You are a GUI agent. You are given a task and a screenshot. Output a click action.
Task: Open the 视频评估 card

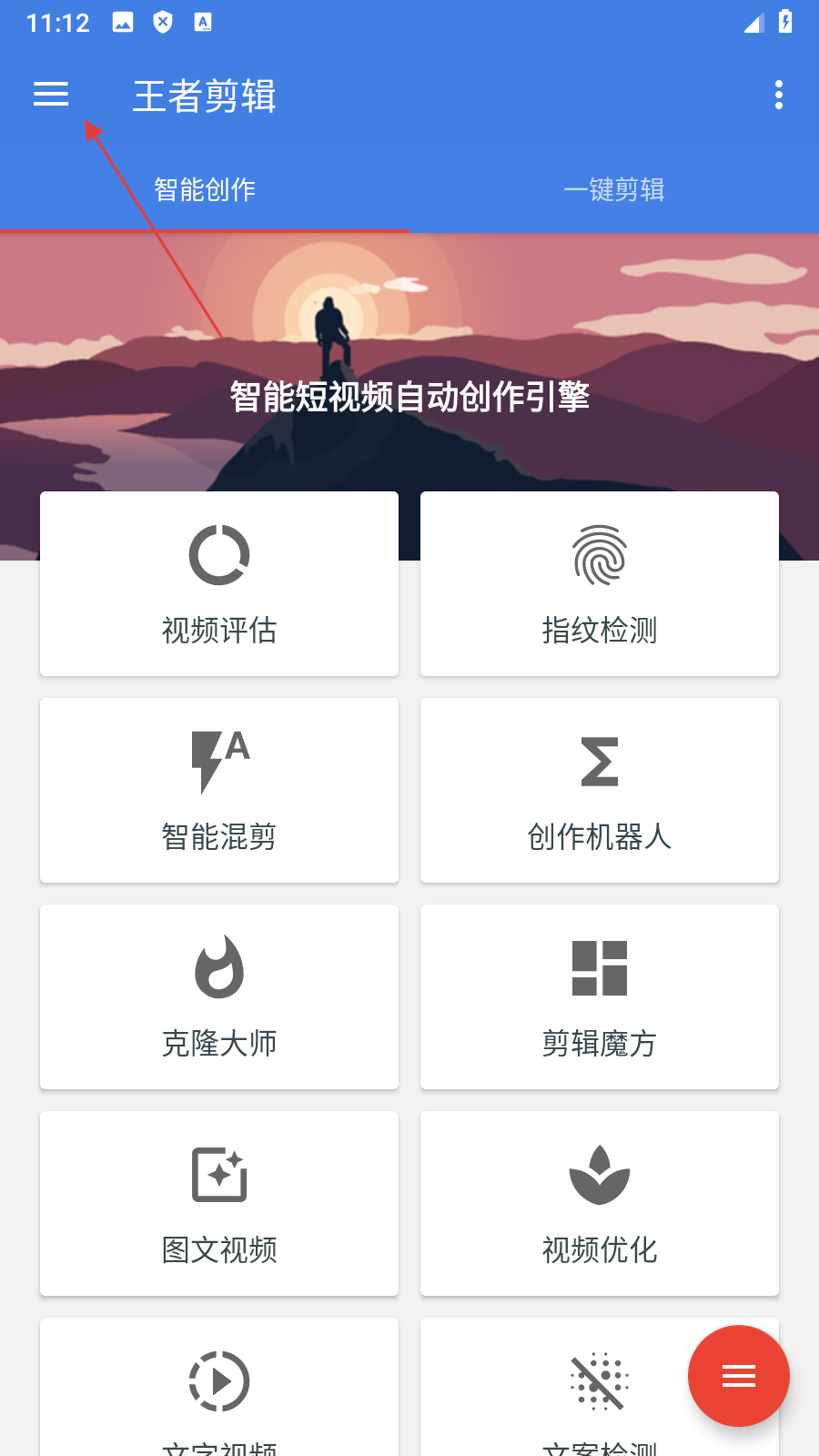219,583
